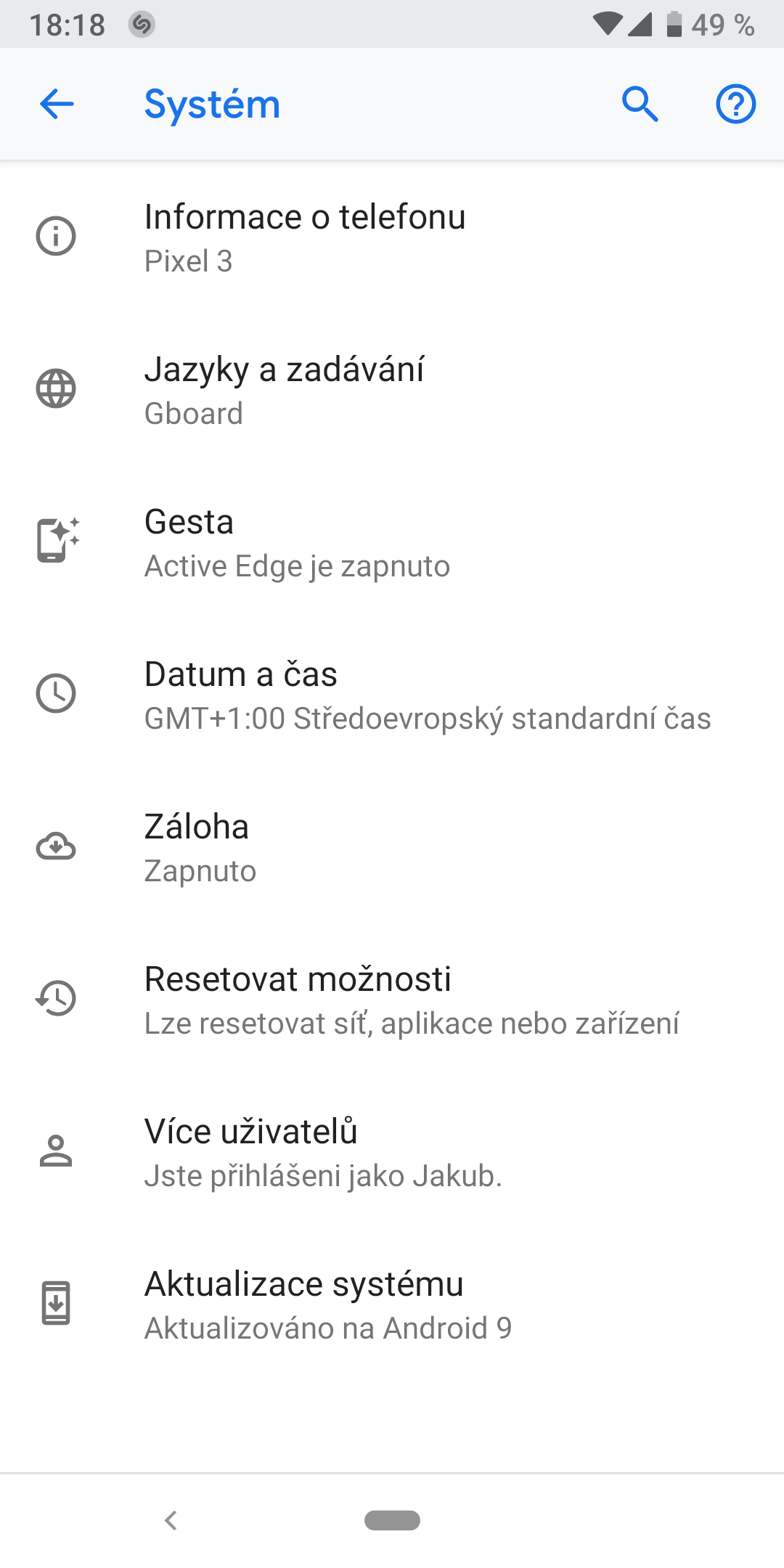Viewport: 784px width, 1568px height.
Task: Open Datum a čas settings
Action: 392,695
